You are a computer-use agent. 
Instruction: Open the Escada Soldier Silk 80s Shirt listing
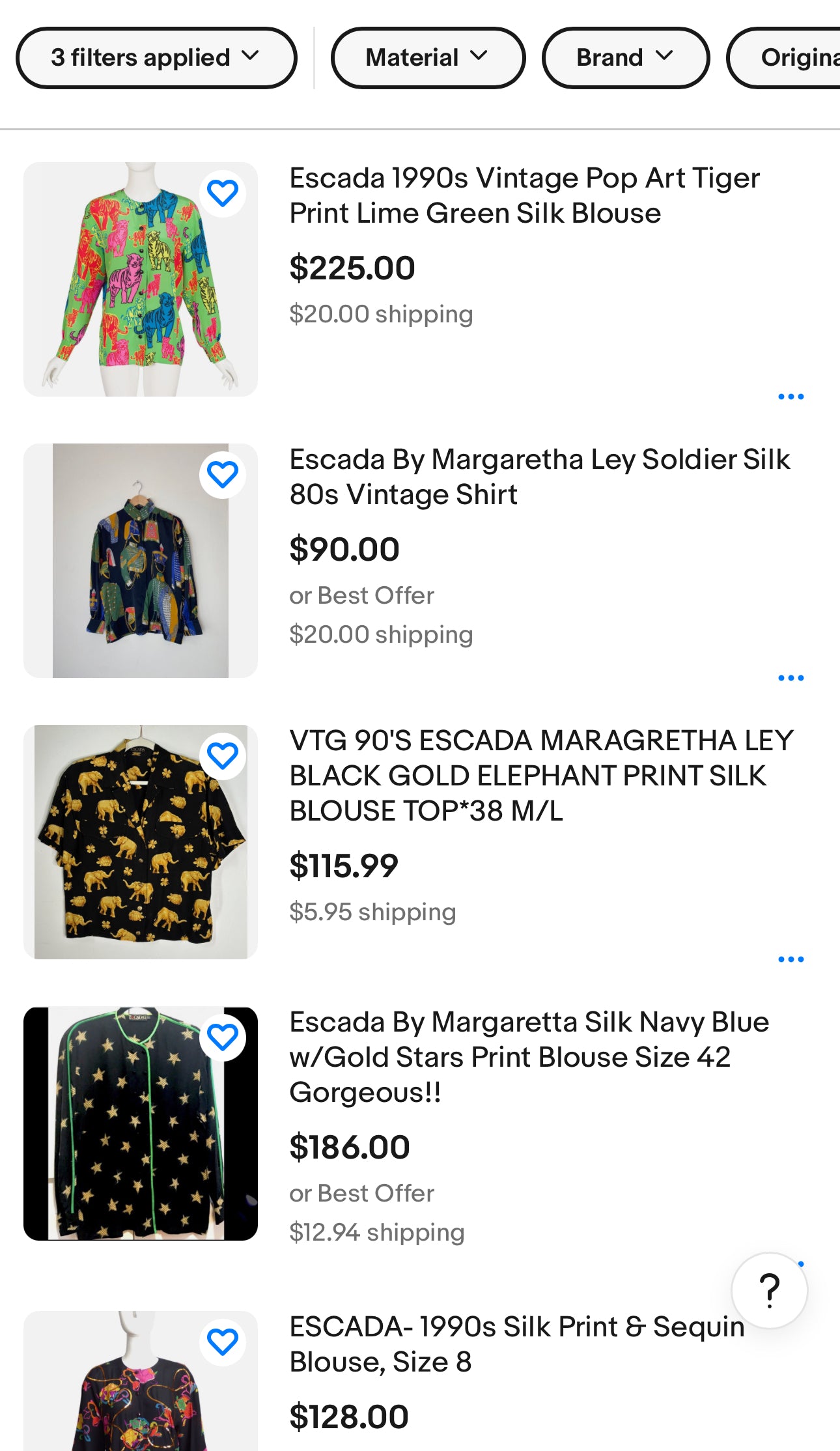point(539,477)
